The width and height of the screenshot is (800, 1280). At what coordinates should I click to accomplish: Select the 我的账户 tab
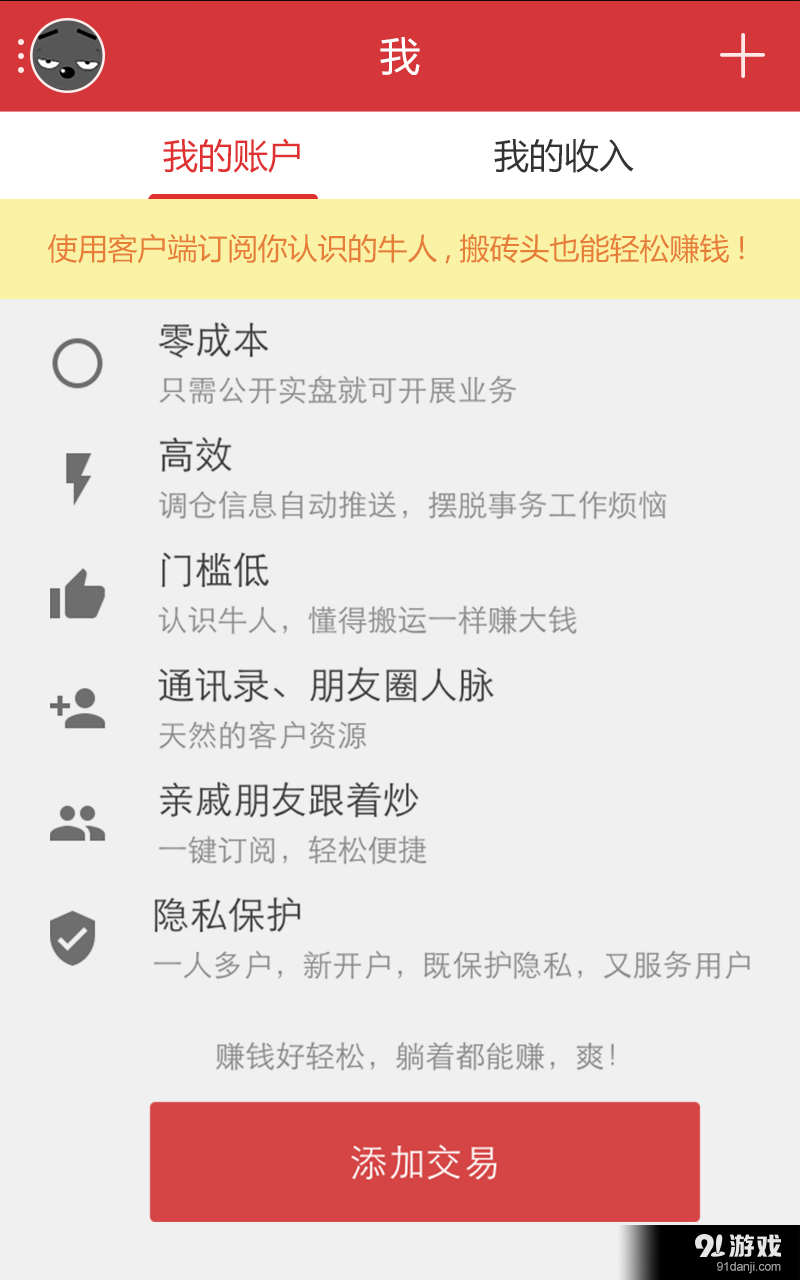233,156
